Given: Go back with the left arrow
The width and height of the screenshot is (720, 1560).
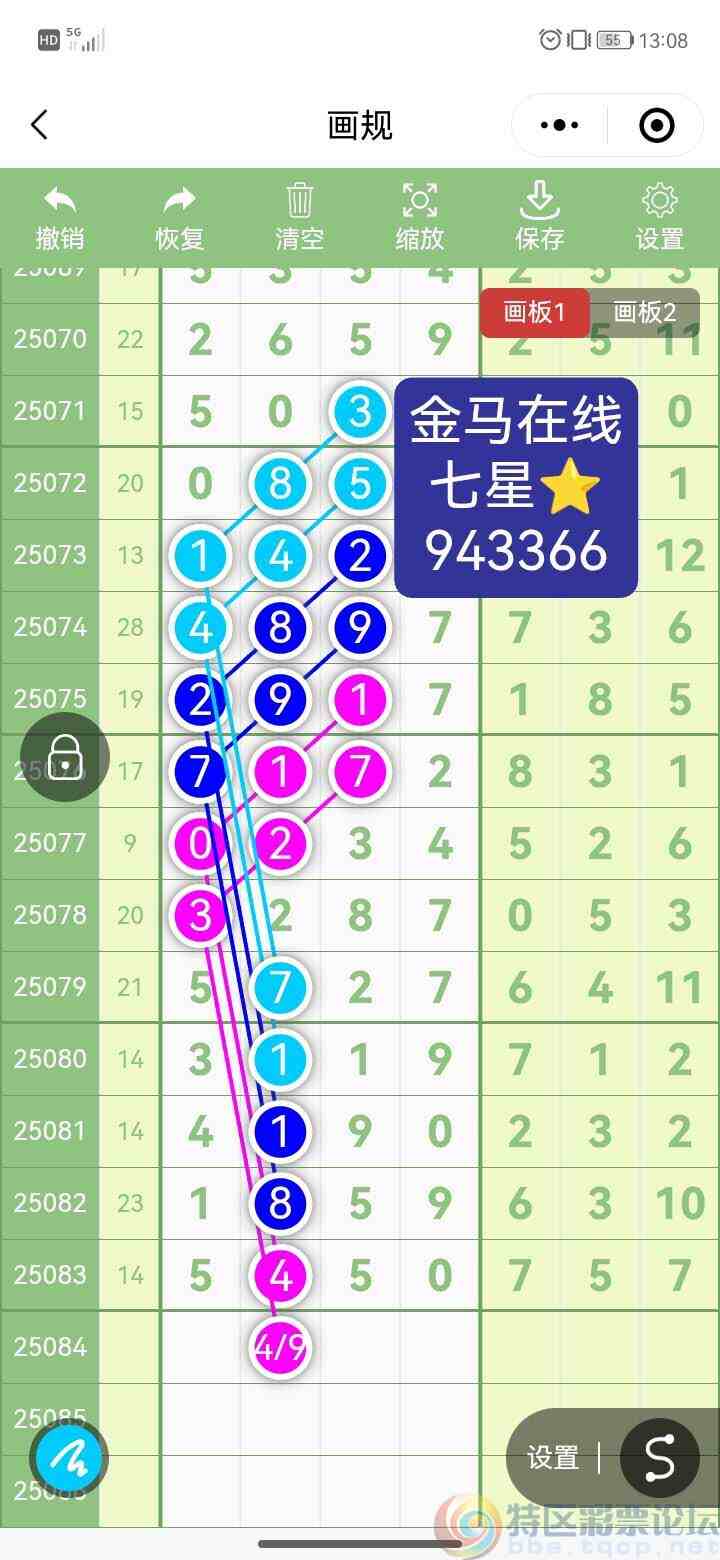Looking at the screenshot, I should [38, 124].
